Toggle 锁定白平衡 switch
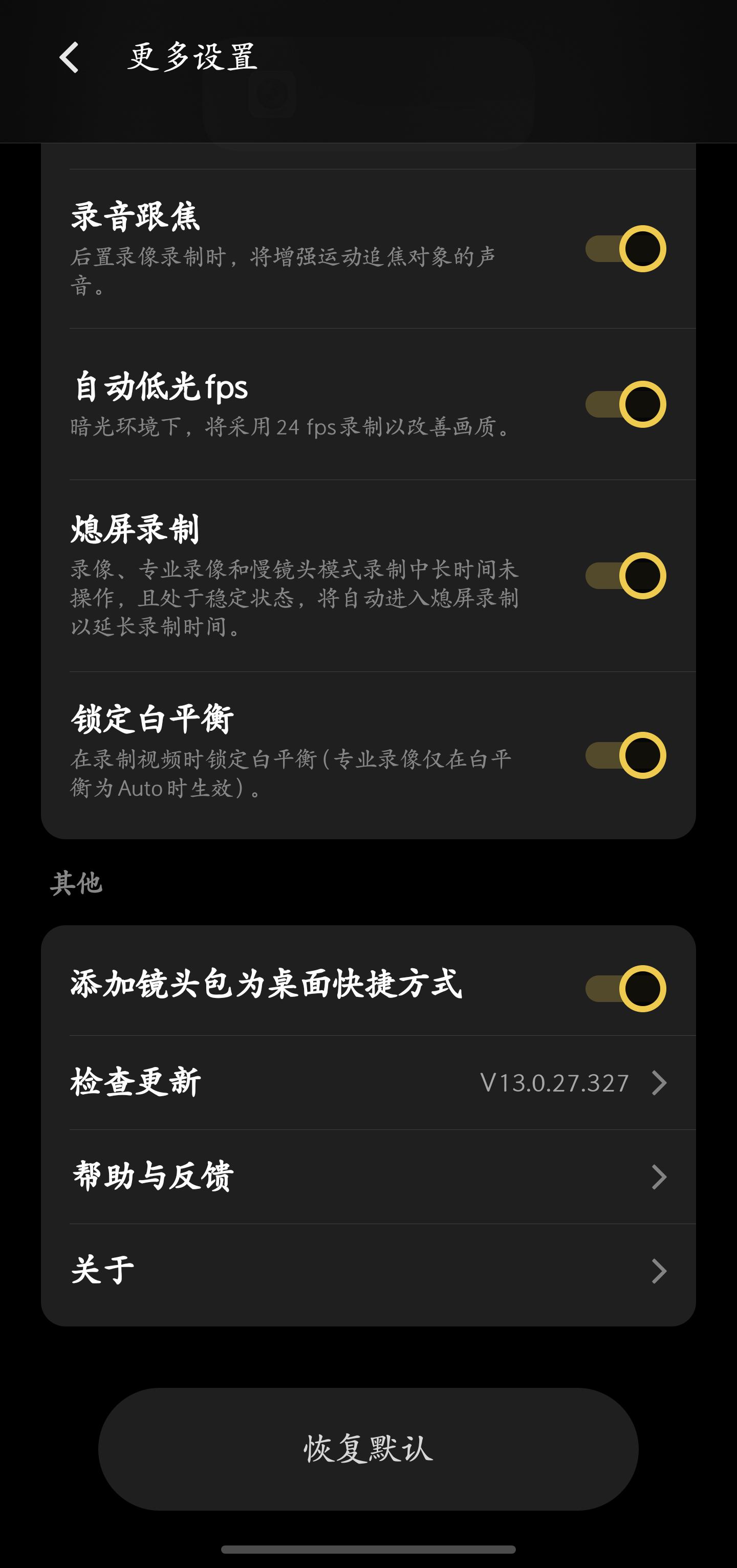Screen dimensions: 737x1568 [x=625, y=755]
